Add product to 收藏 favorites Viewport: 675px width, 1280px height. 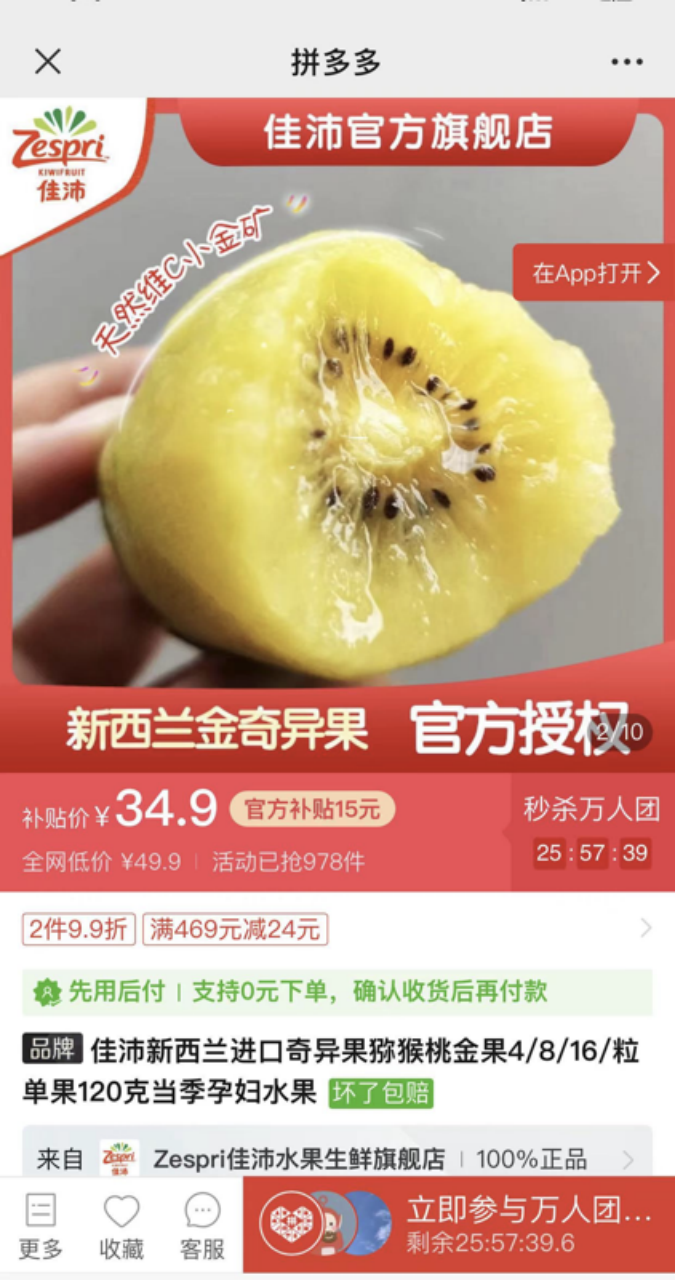[x=122, y=1229]
